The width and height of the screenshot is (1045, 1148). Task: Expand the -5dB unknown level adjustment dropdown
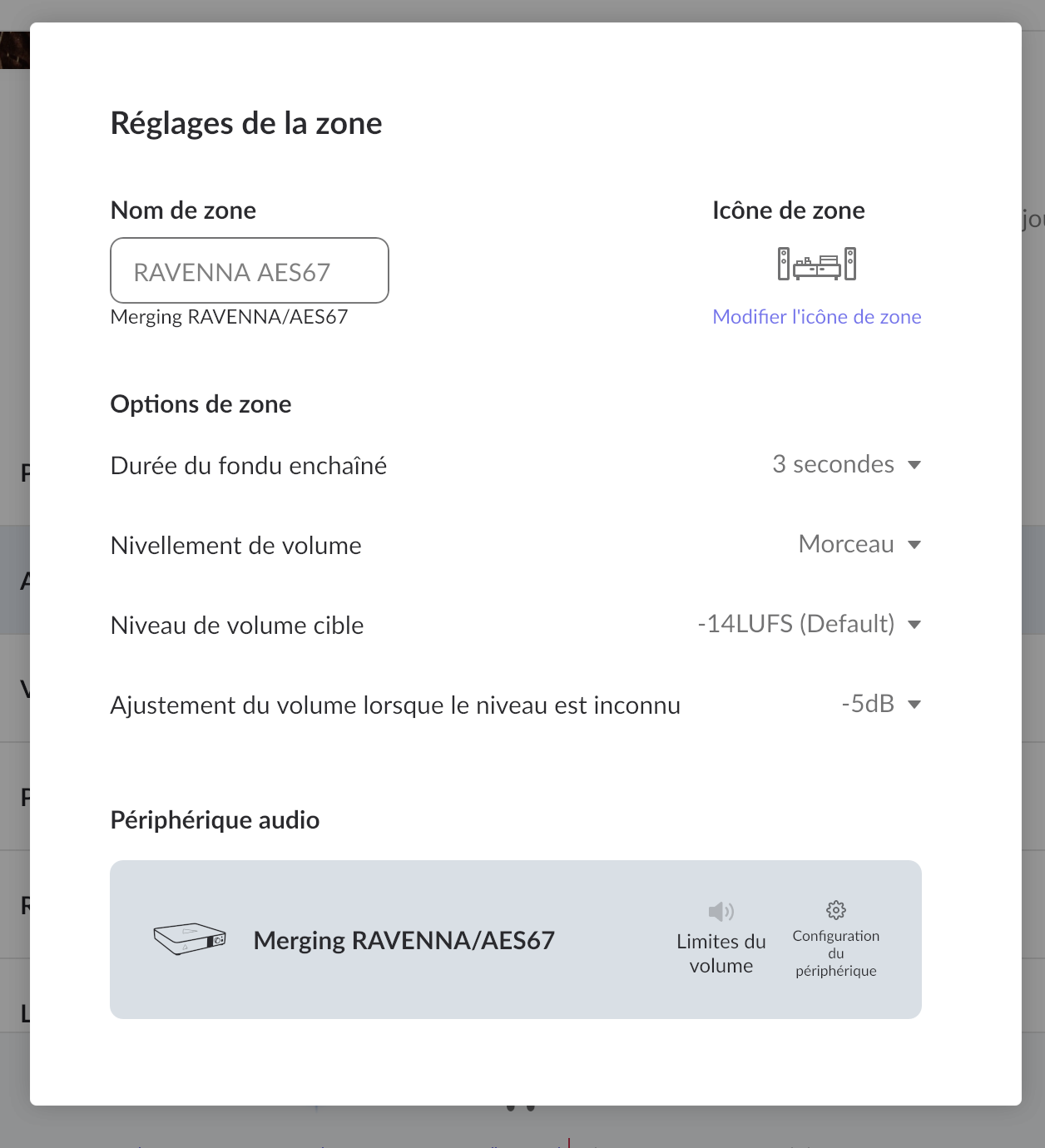pyautogui.click(x=880, y=704)
